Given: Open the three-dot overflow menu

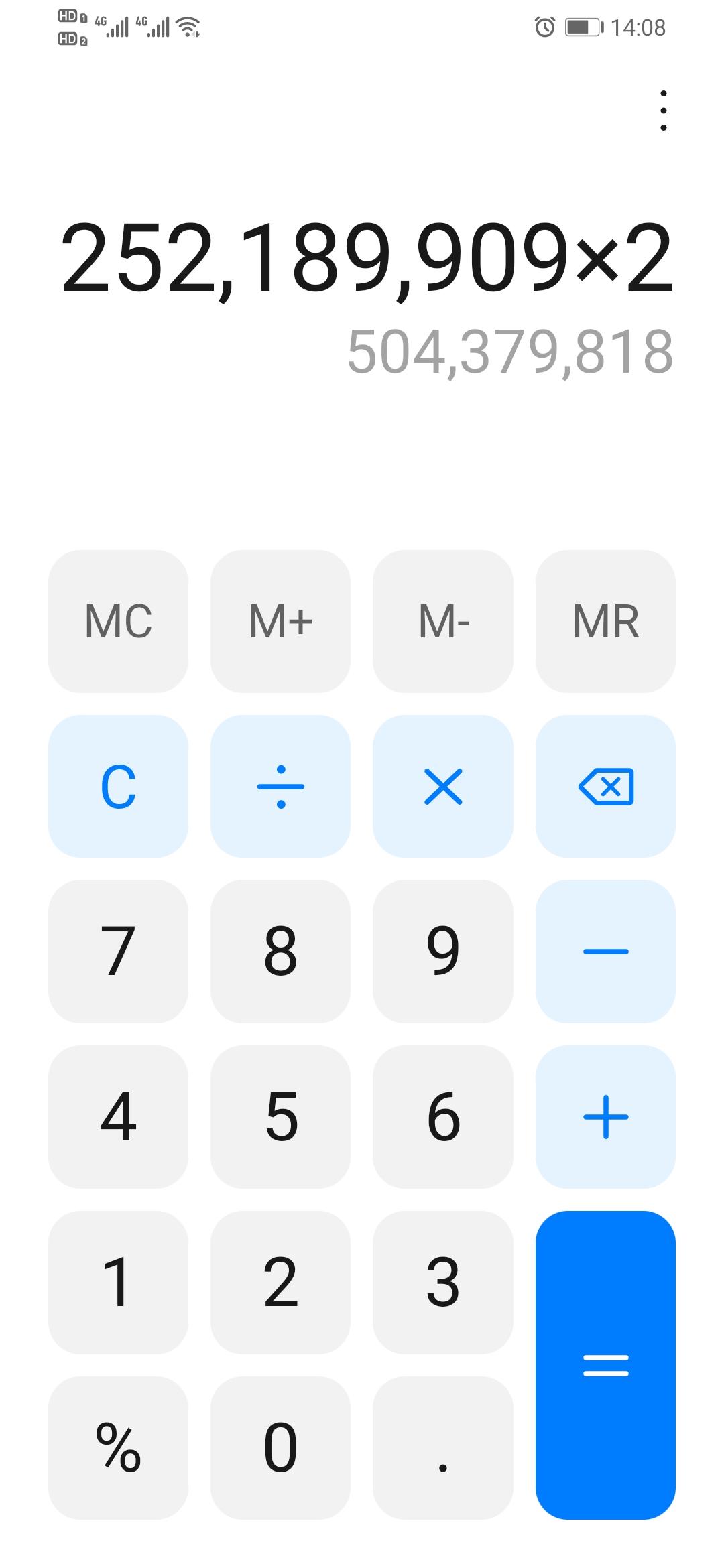Looking at the screenshot, I should 663,111.
